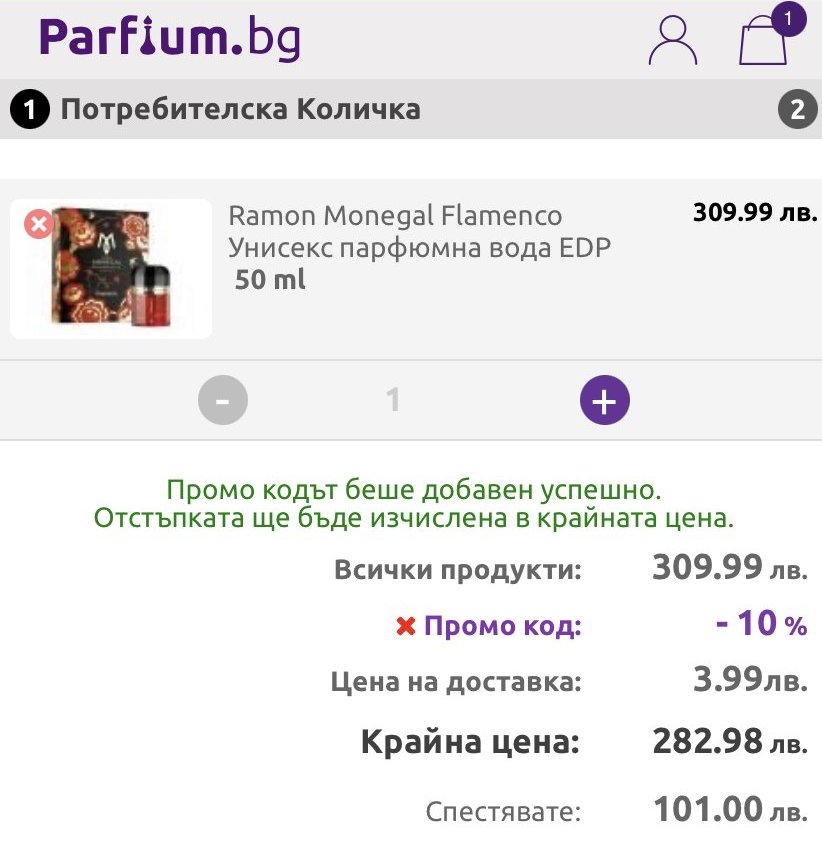This screenshot has width=822, height=863.
Task: Open the Ramon Monegal Flamenco product page
Action: pyautogui.click(x=395, y=216)
